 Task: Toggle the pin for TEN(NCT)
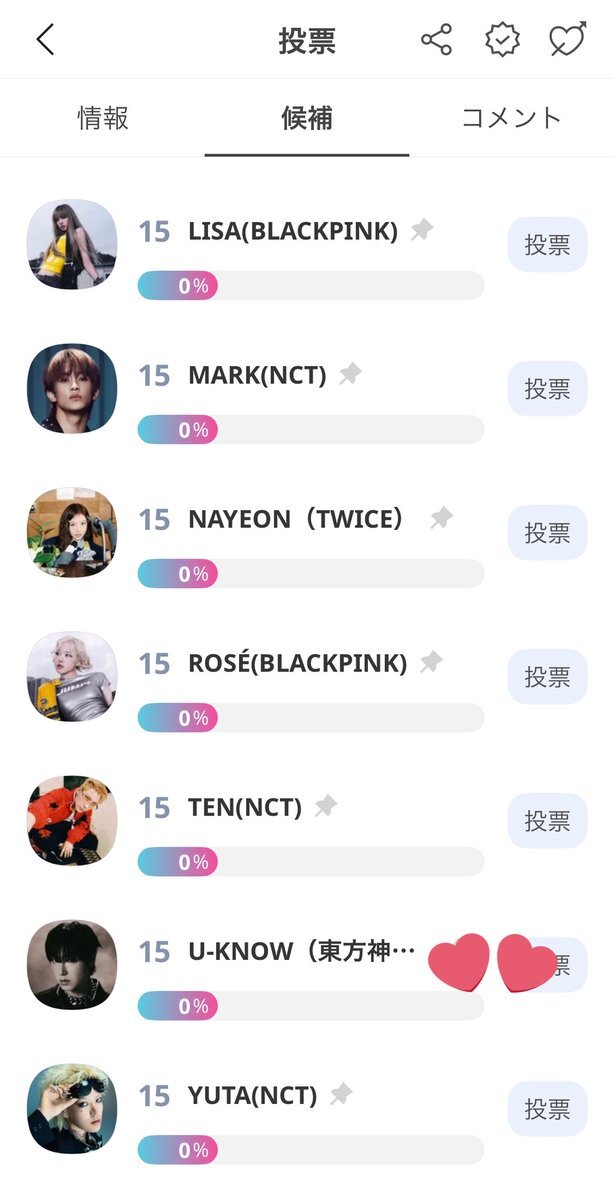pyautogui.click(x=326, y=806)
